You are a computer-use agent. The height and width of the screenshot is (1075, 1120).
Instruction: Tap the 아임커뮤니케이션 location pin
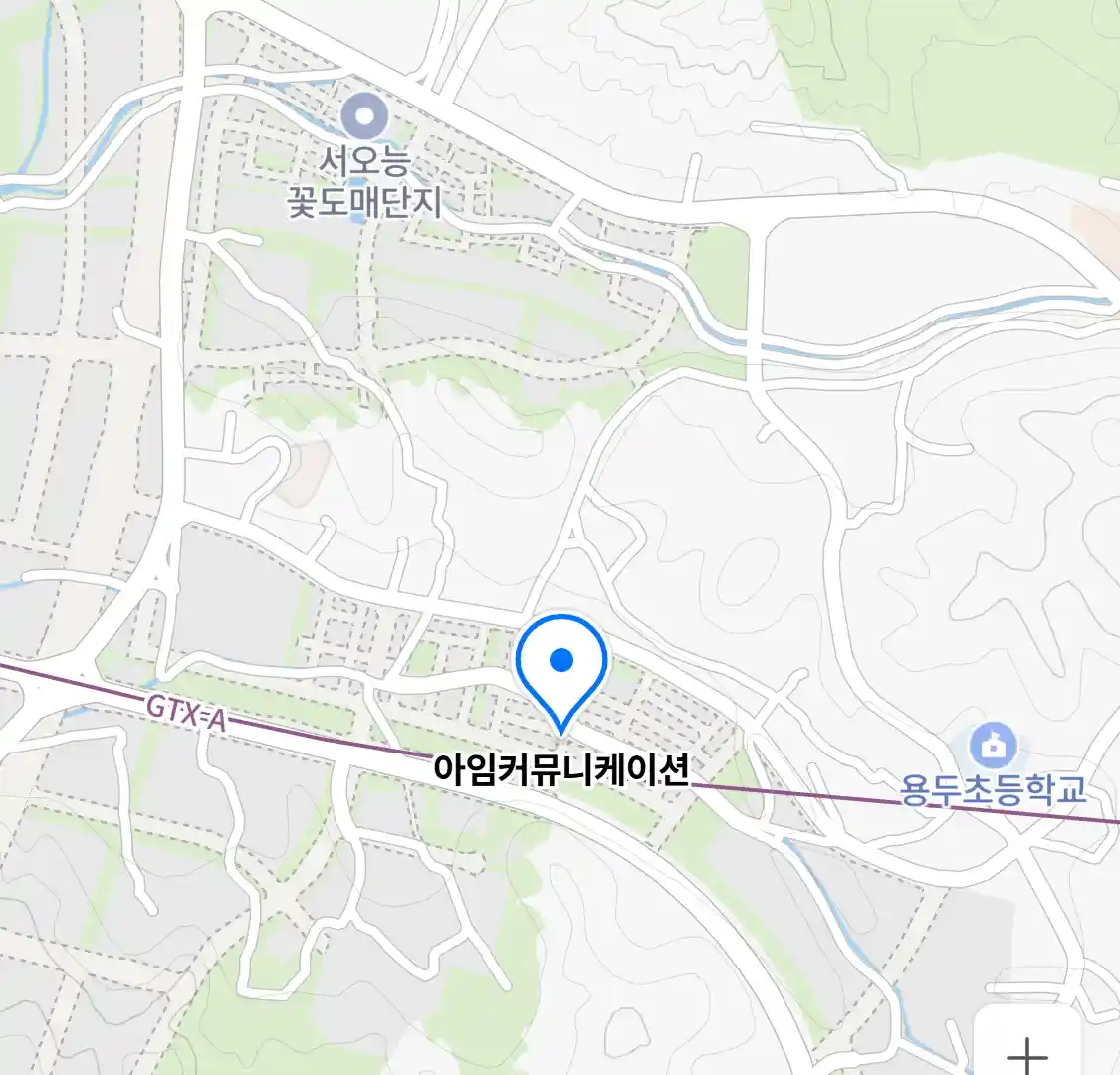(562, 663)
